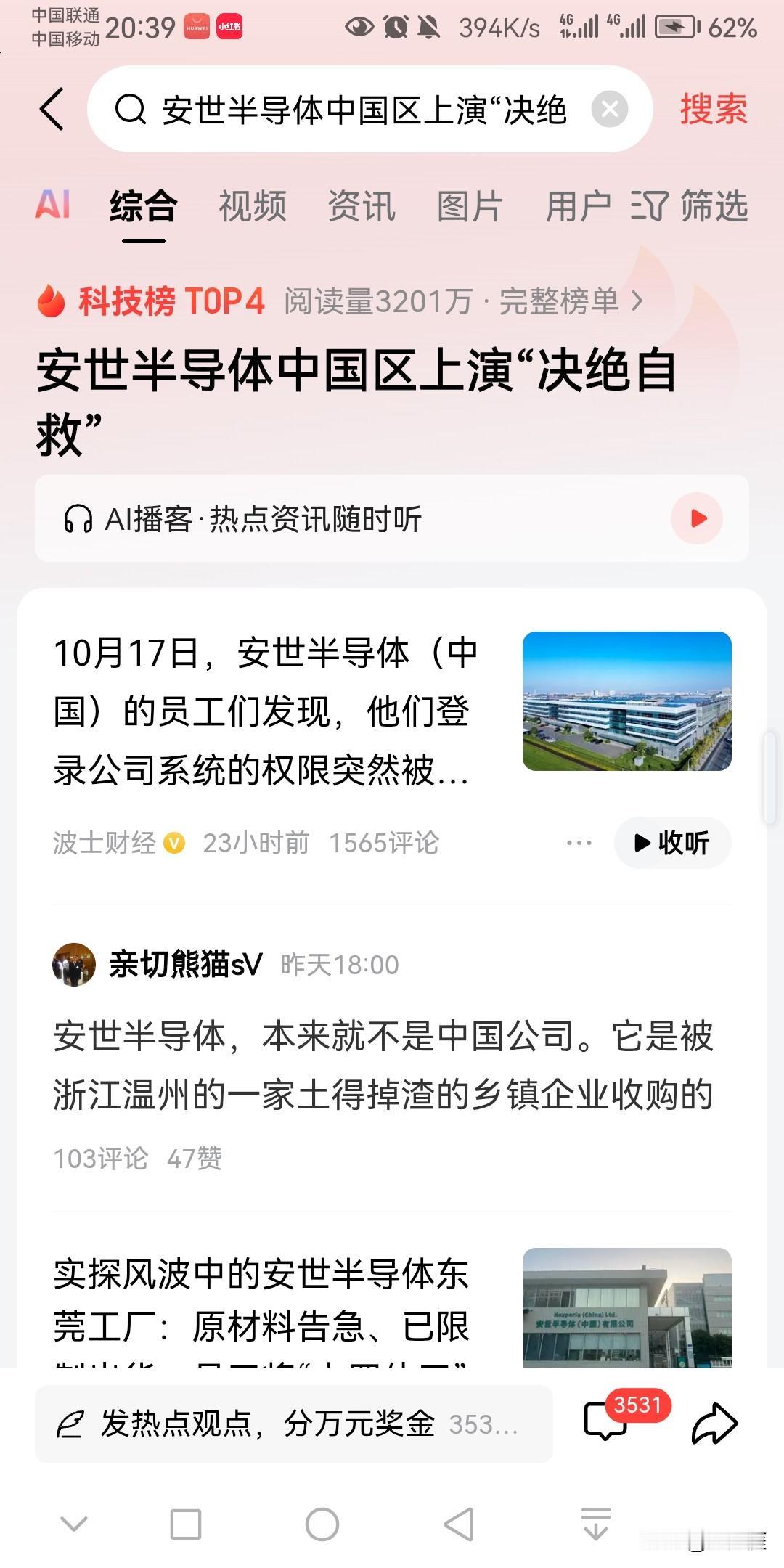
Task: Edit the search box query
Action: tap(363, 110)
